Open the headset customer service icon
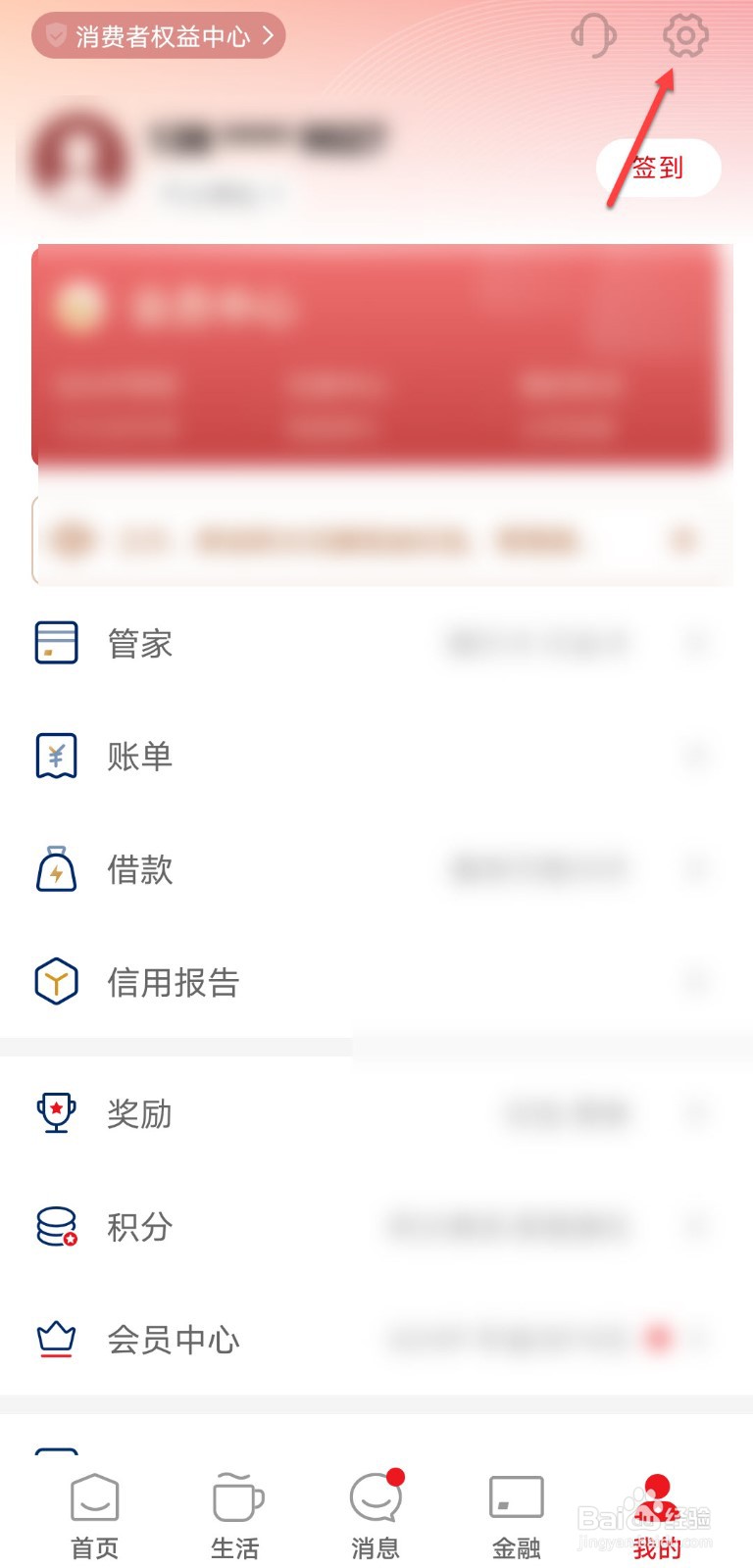 pyautogui.click(x=594, y=35)
